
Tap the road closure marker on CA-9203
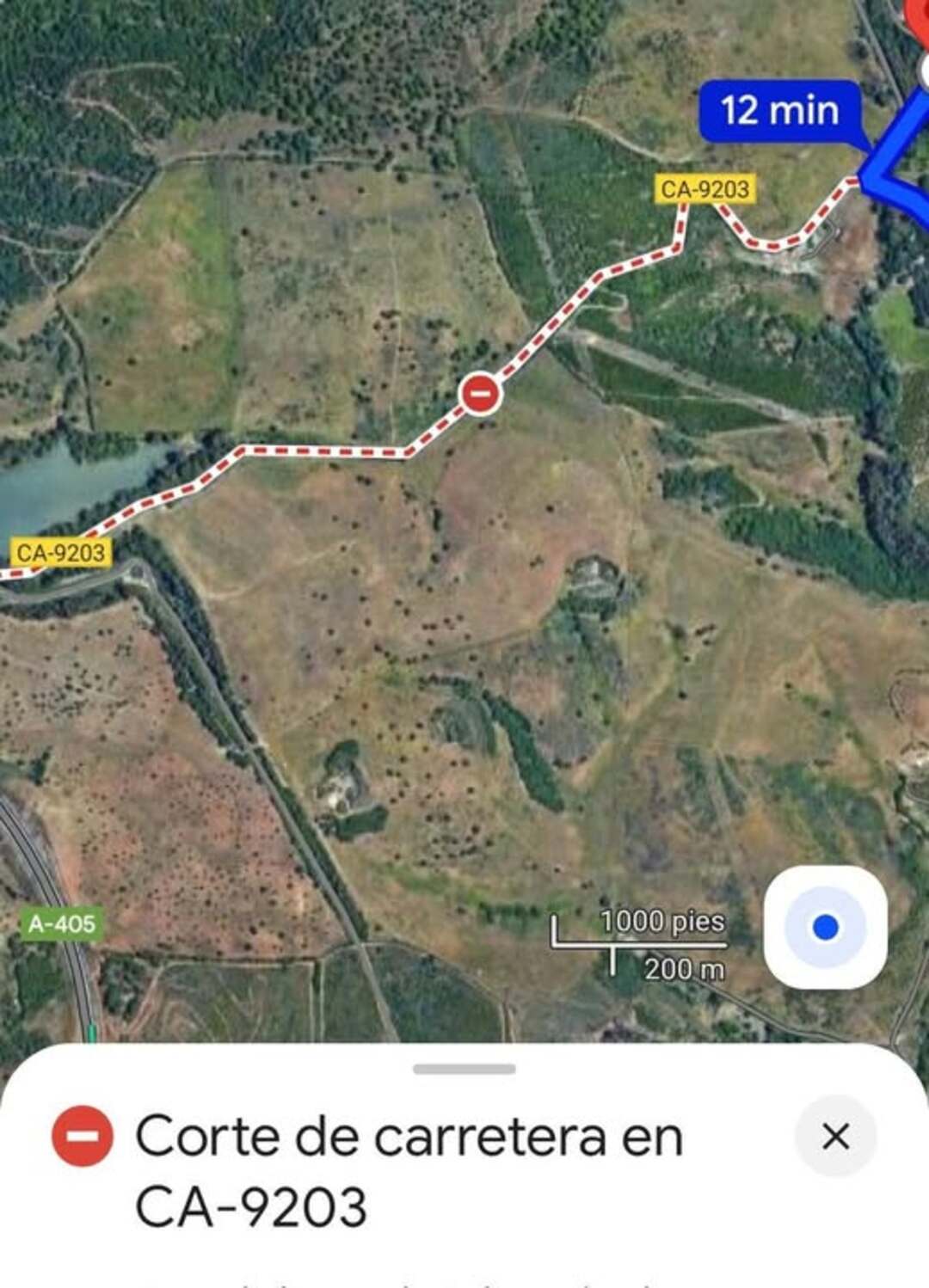pyautogui.click(x=481, y=394)
